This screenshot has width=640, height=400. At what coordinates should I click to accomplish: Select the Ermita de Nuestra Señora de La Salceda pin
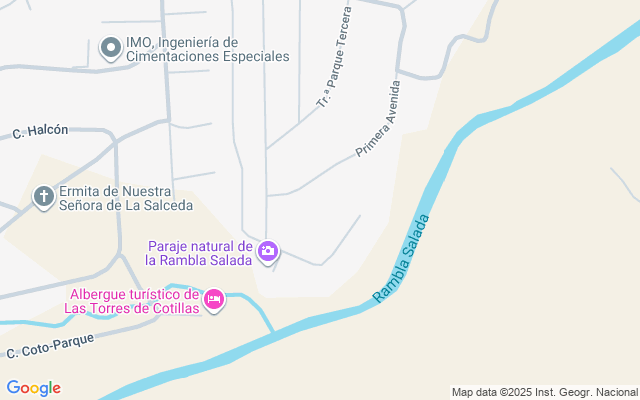tap(44, 196)
